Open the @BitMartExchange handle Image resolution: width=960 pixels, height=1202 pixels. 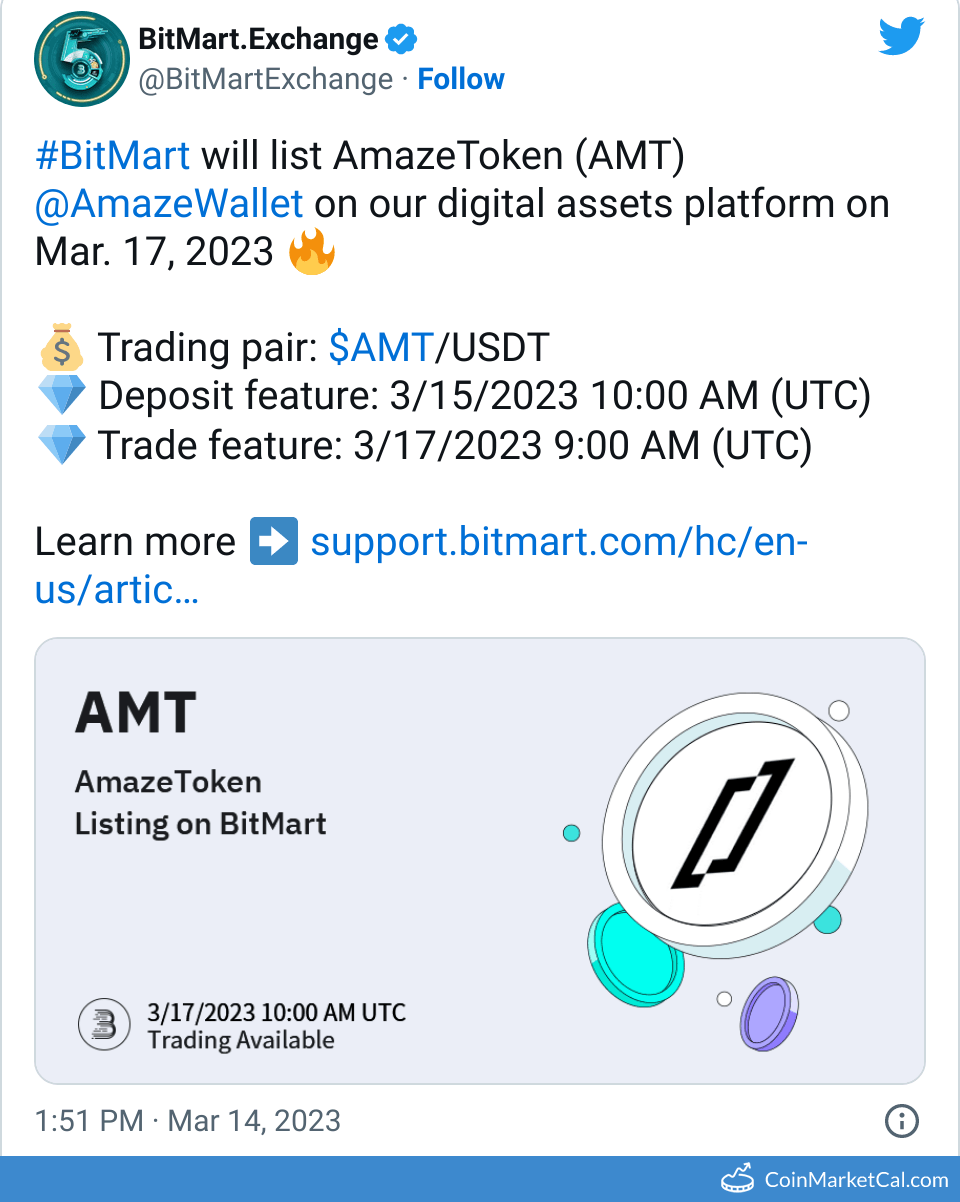[x=265, y=79]
